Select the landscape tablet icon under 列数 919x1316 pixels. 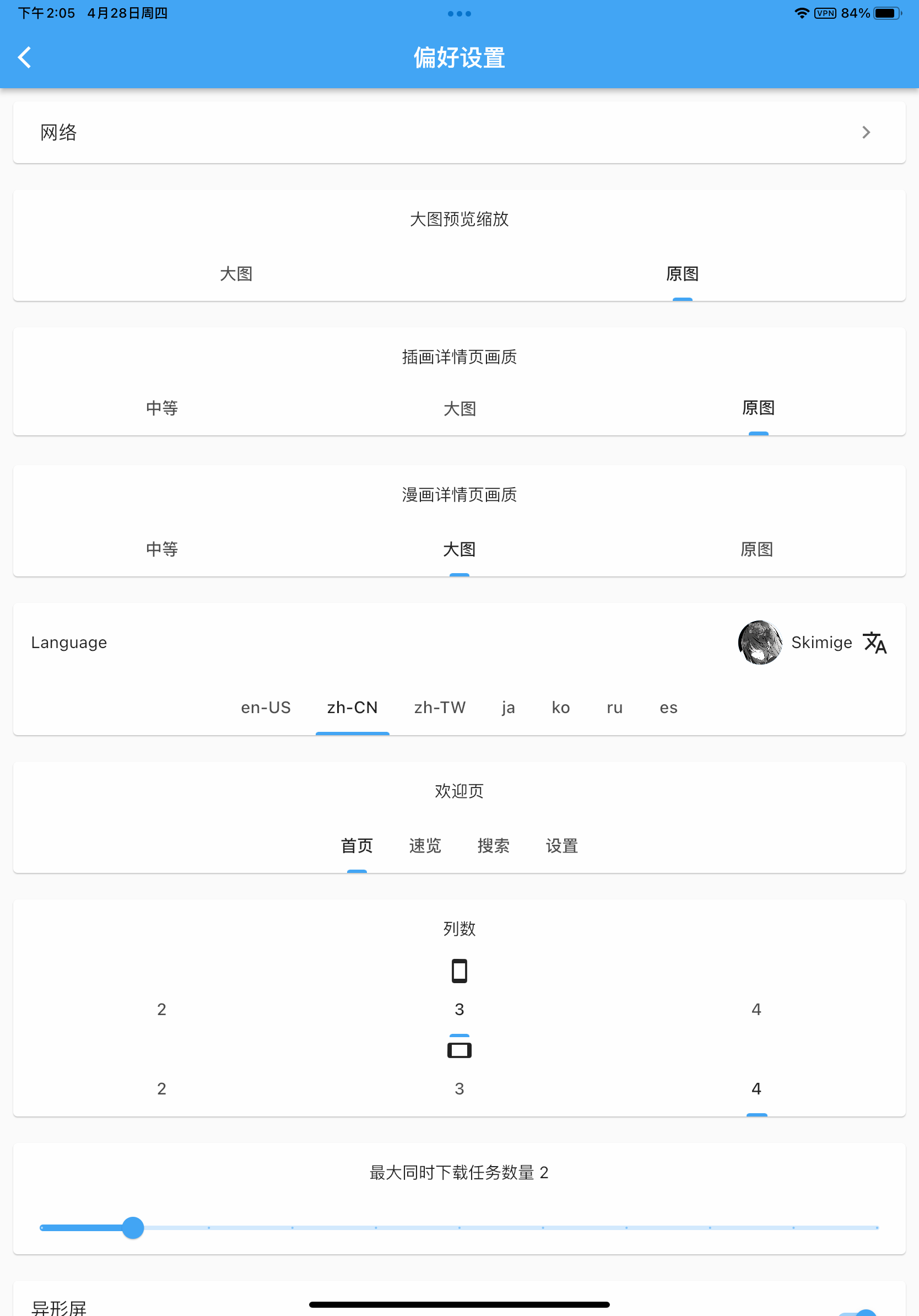point(459,1049)
